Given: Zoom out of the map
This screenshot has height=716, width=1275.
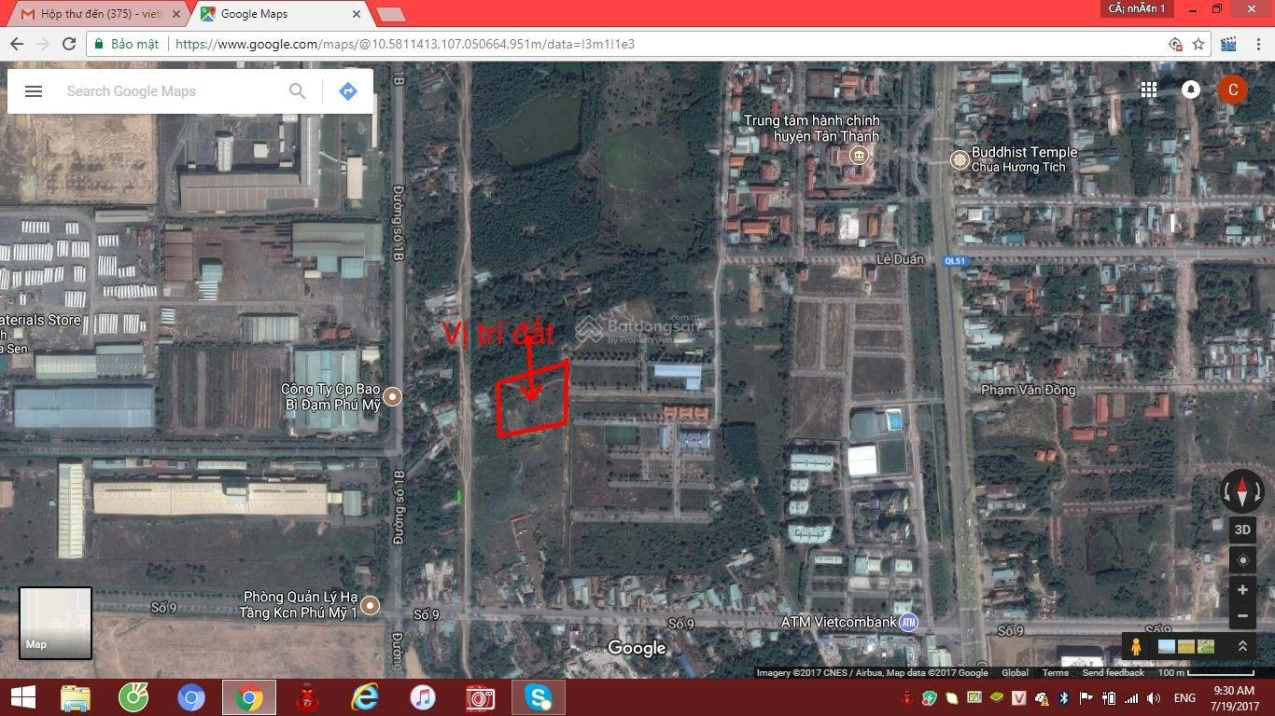Looking at the screenshot, I should (x=1242, y=616).
